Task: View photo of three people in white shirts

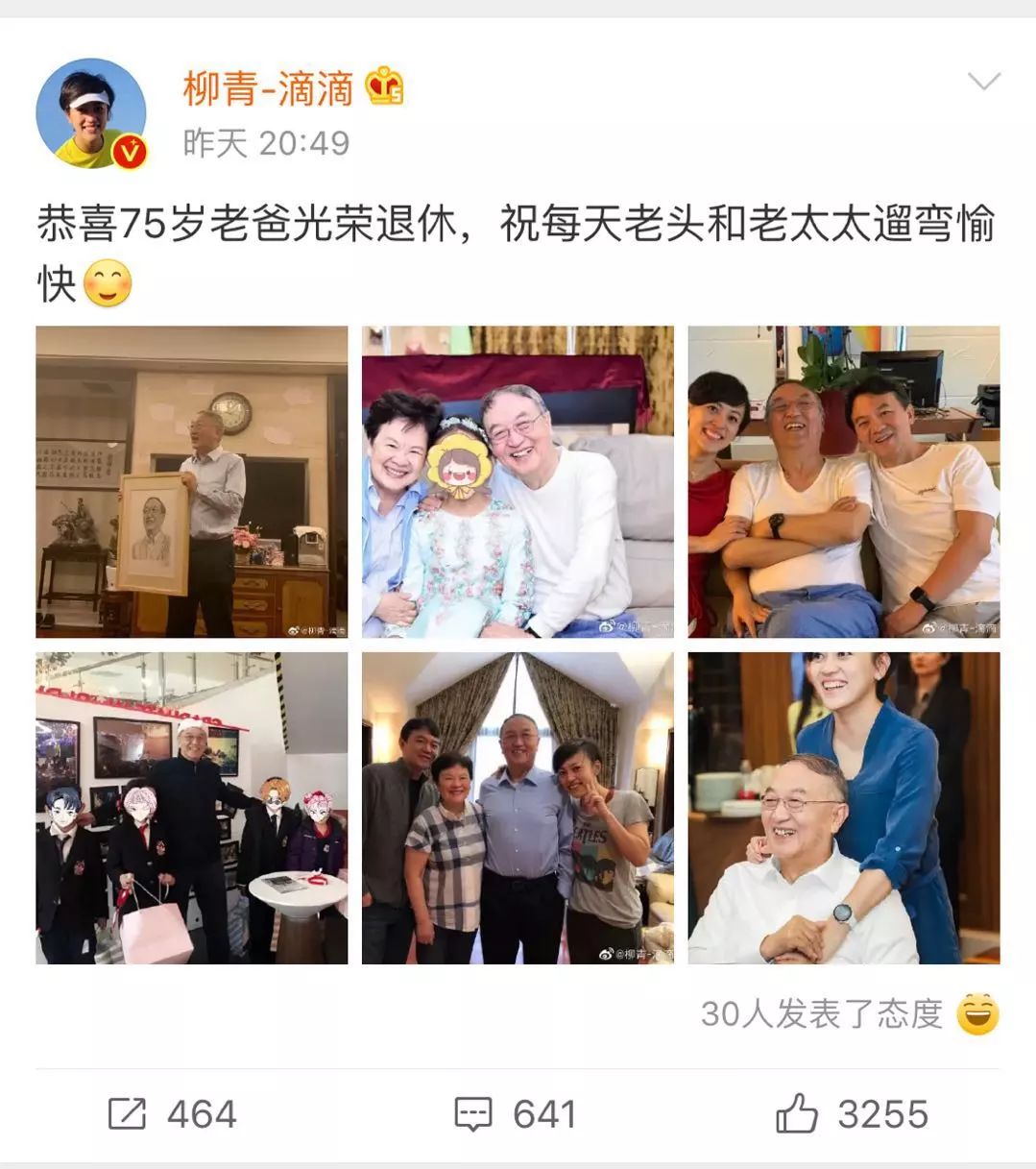Action: tap(843, 481)
